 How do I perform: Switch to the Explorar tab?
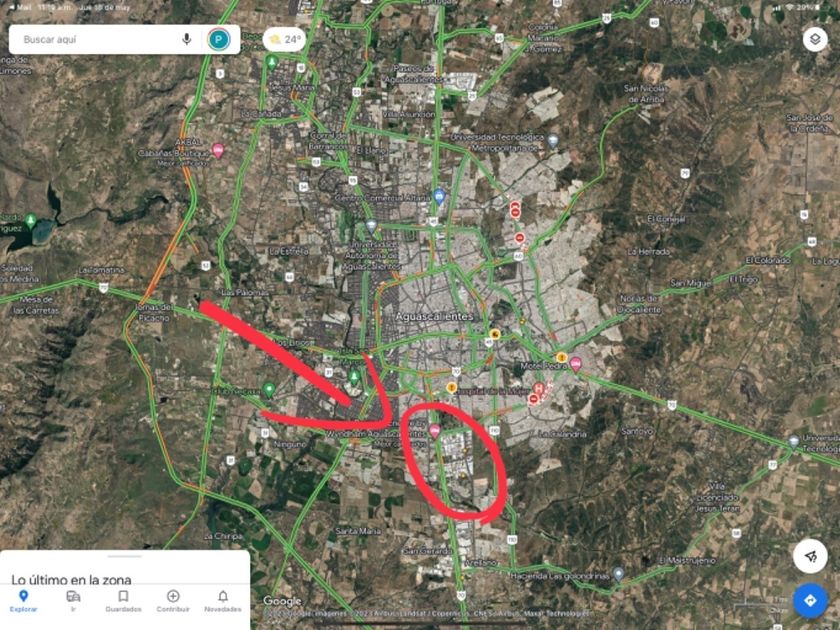point(23,600)
